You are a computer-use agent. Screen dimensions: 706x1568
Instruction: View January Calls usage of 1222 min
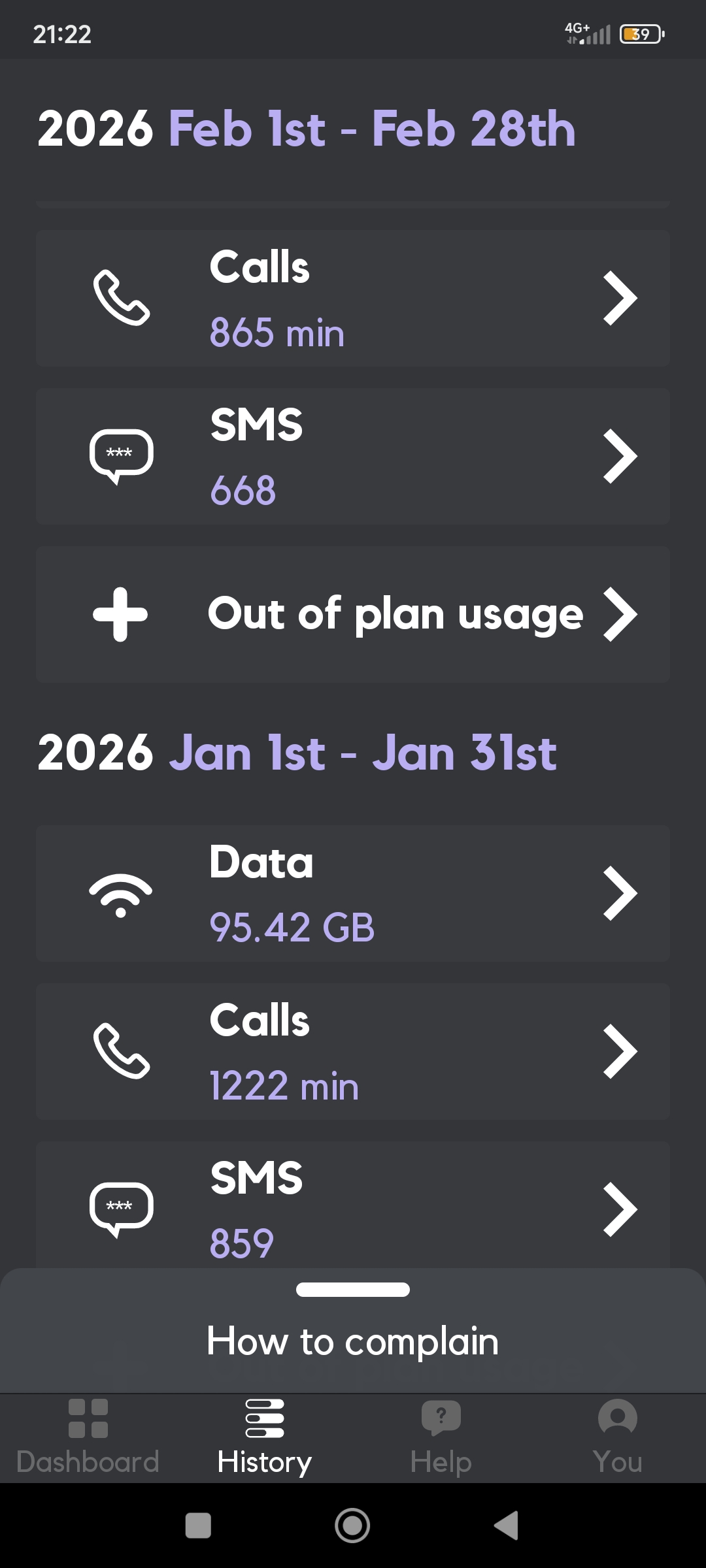(x=353, y=1051)
